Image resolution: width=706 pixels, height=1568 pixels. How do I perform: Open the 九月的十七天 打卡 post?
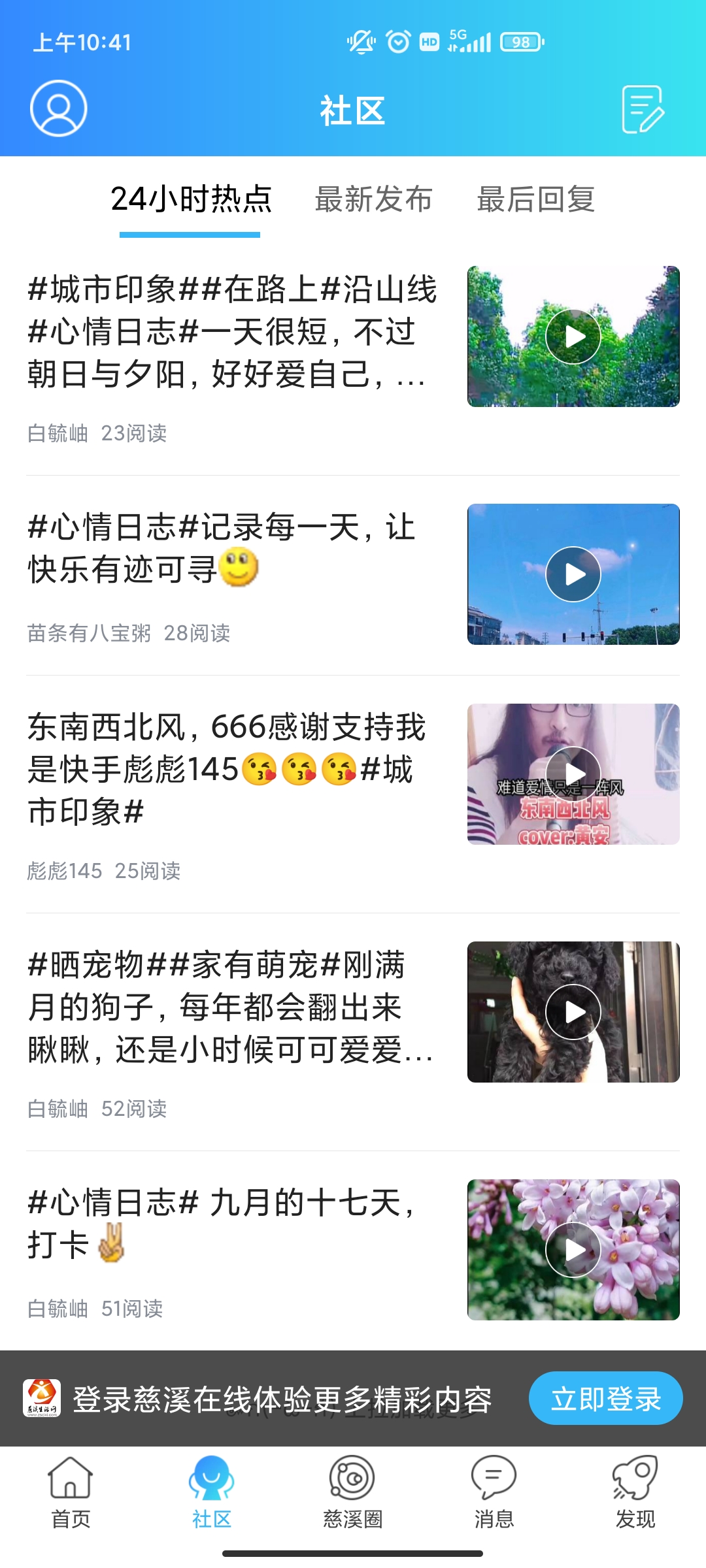[x=222, y=1223]
